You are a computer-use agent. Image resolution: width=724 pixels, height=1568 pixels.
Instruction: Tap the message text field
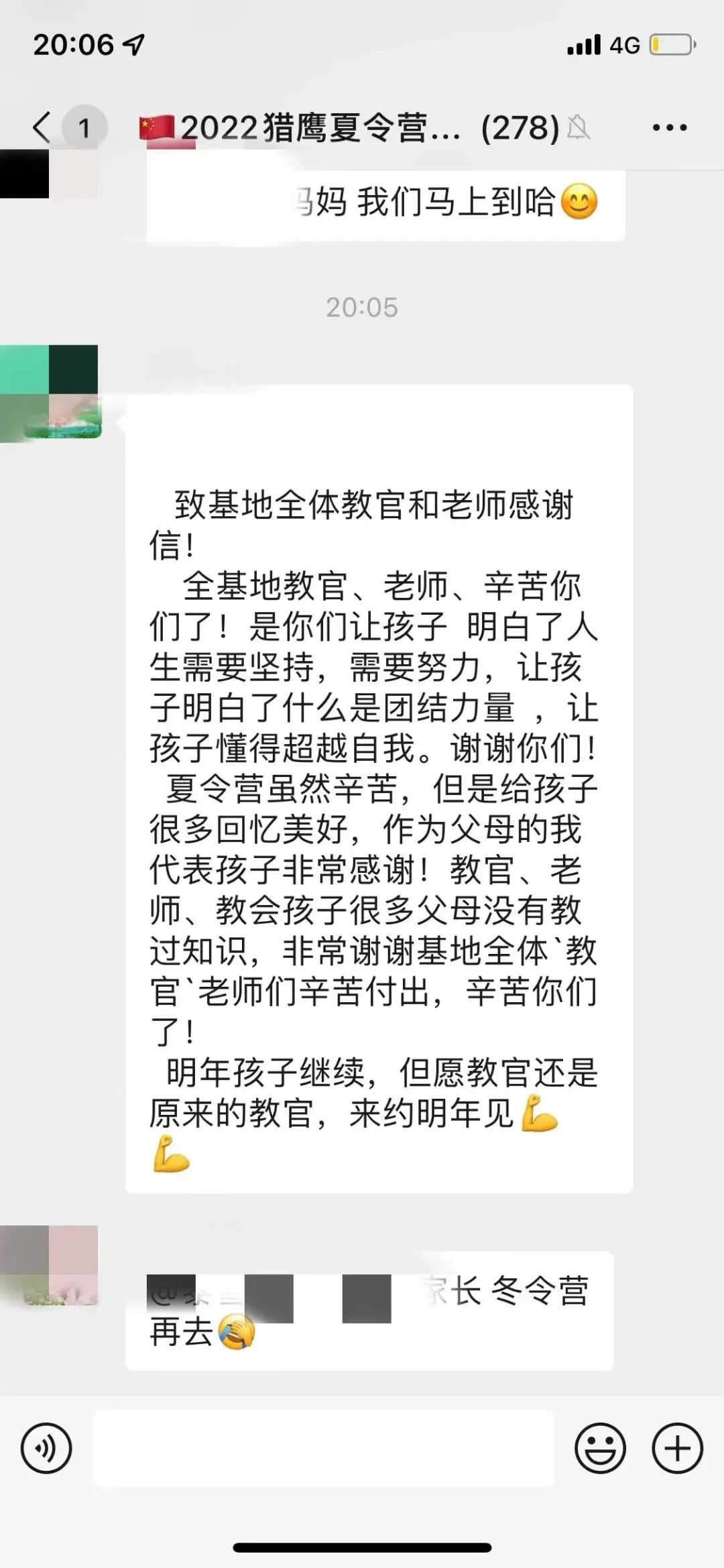click(x=323, y=1448)
